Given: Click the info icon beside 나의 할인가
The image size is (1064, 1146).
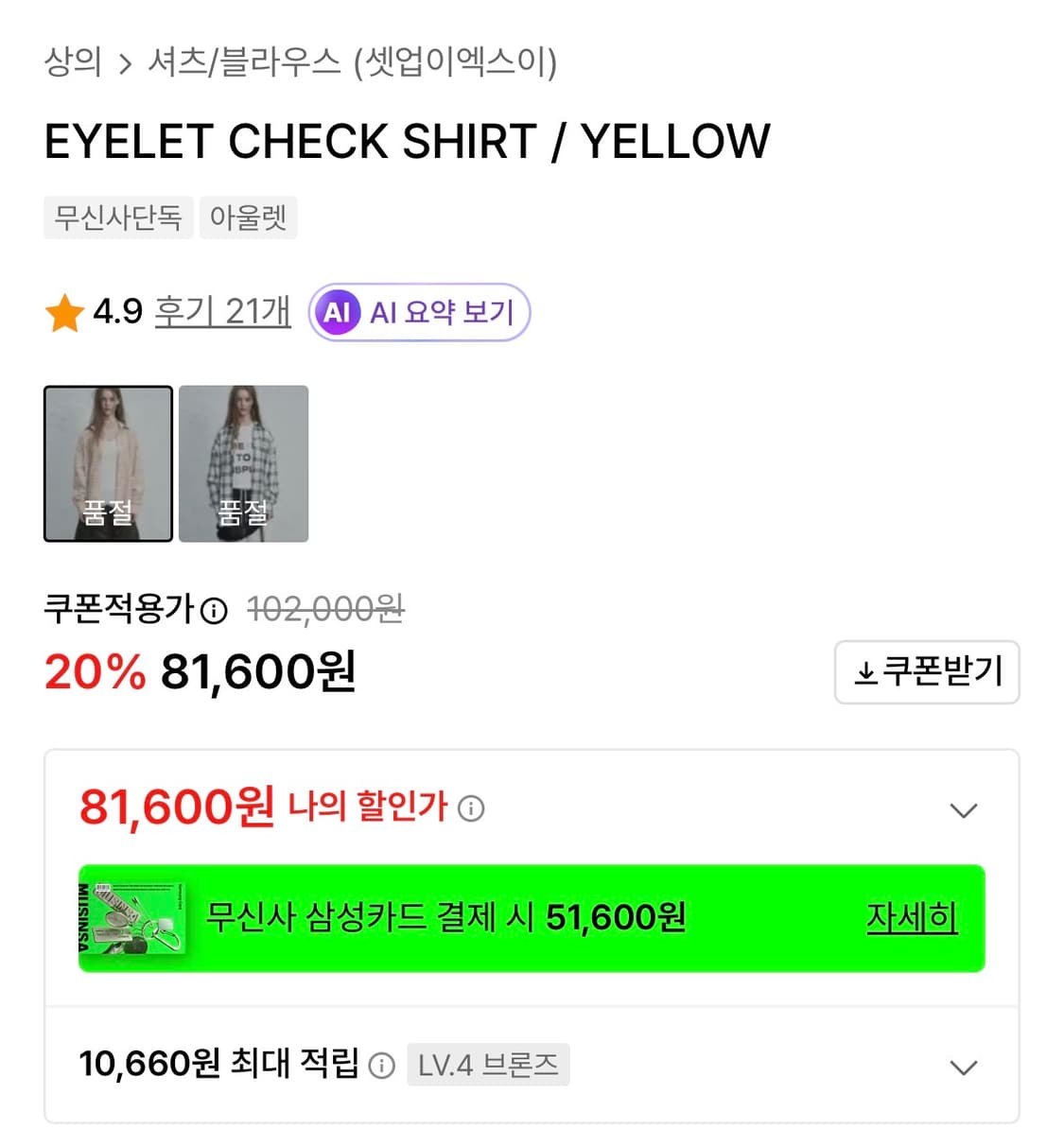Looking at the screenshot, I should click(x=470, y=809).
